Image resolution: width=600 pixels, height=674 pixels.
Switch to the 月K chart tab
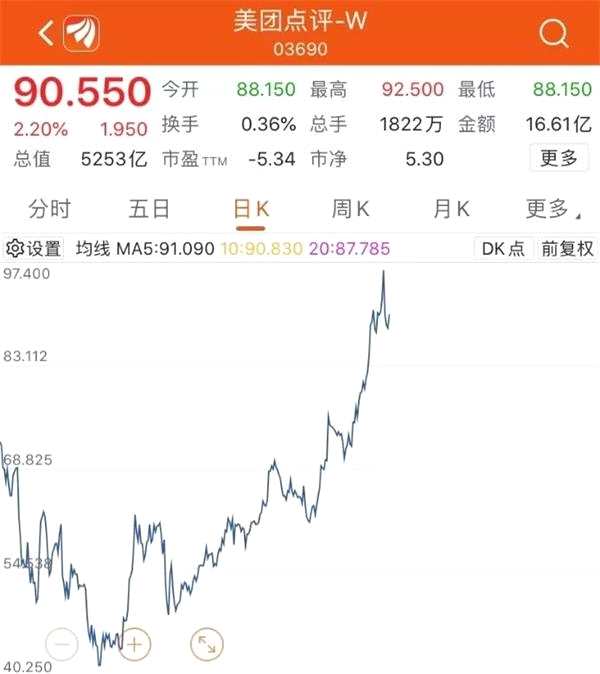click(x=451, y=209)
